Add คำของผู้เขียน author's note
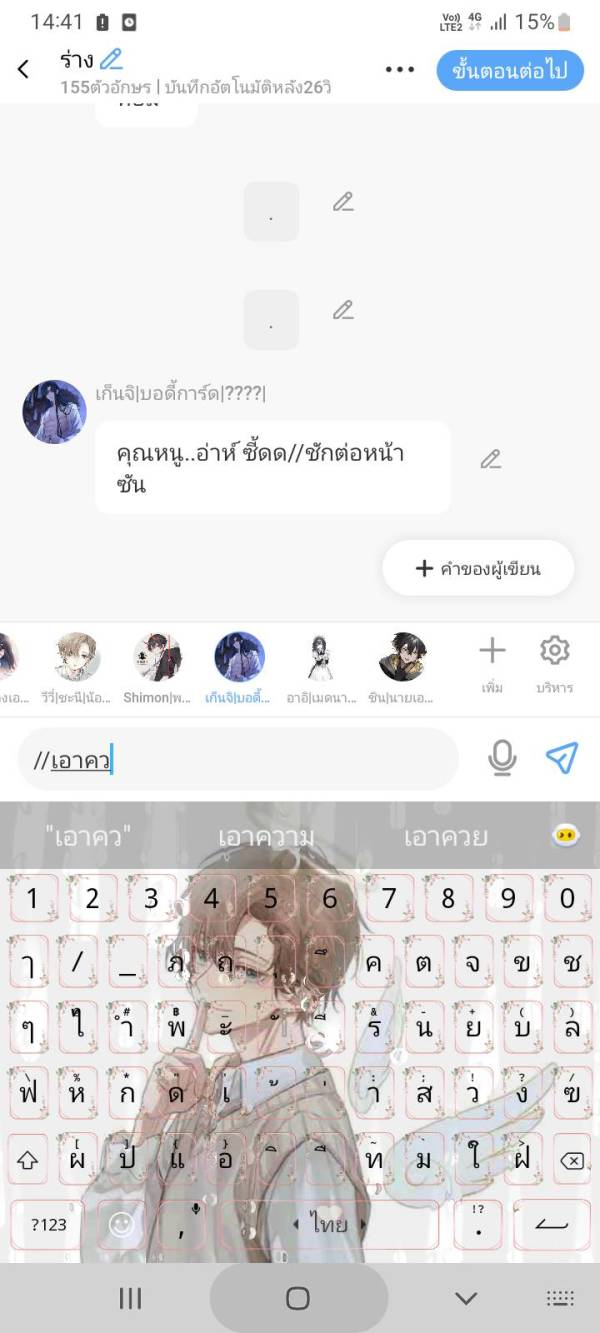 click(x=478, y=569)
